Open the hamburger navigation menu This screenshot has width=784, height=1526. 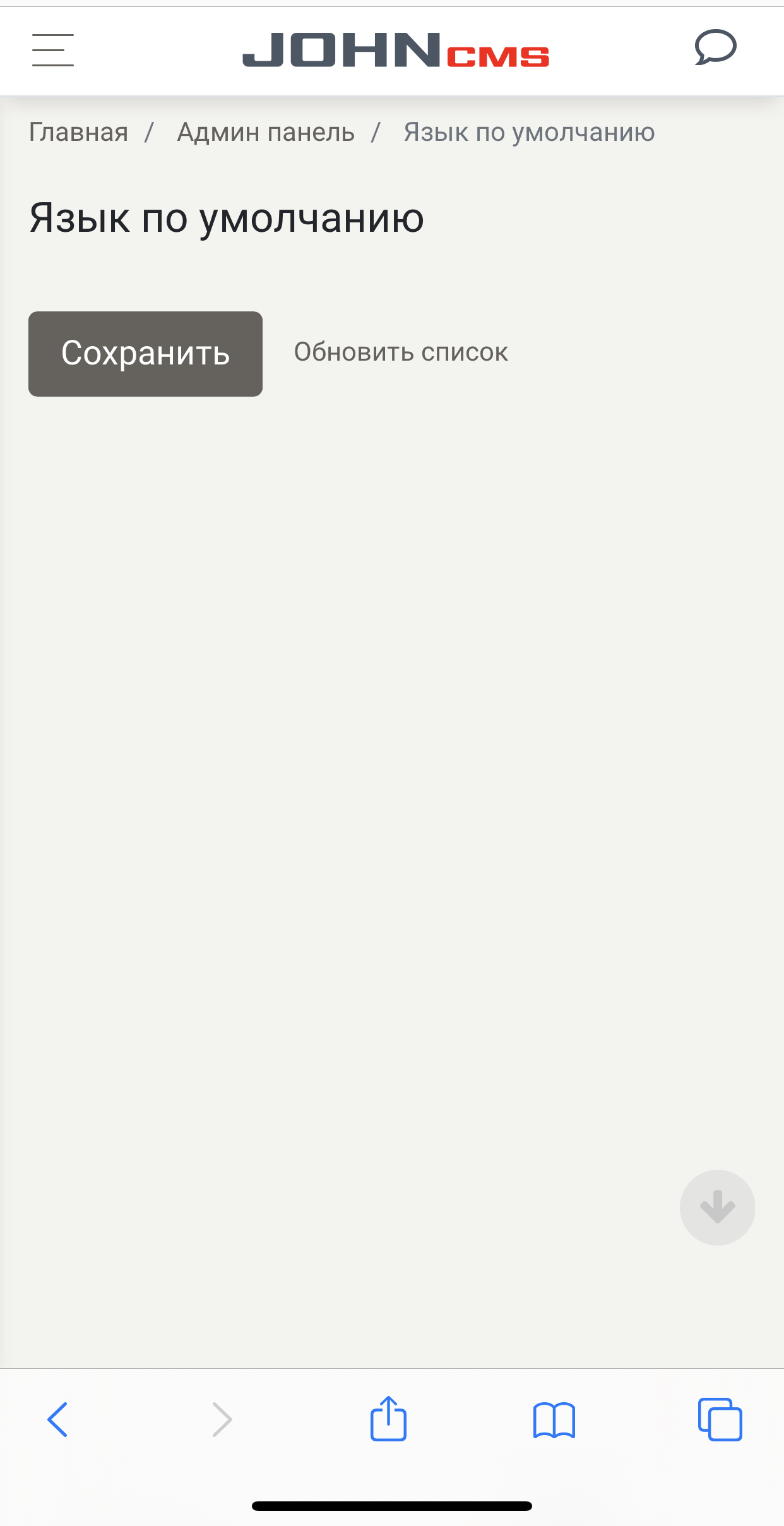(x=53, y=50)
